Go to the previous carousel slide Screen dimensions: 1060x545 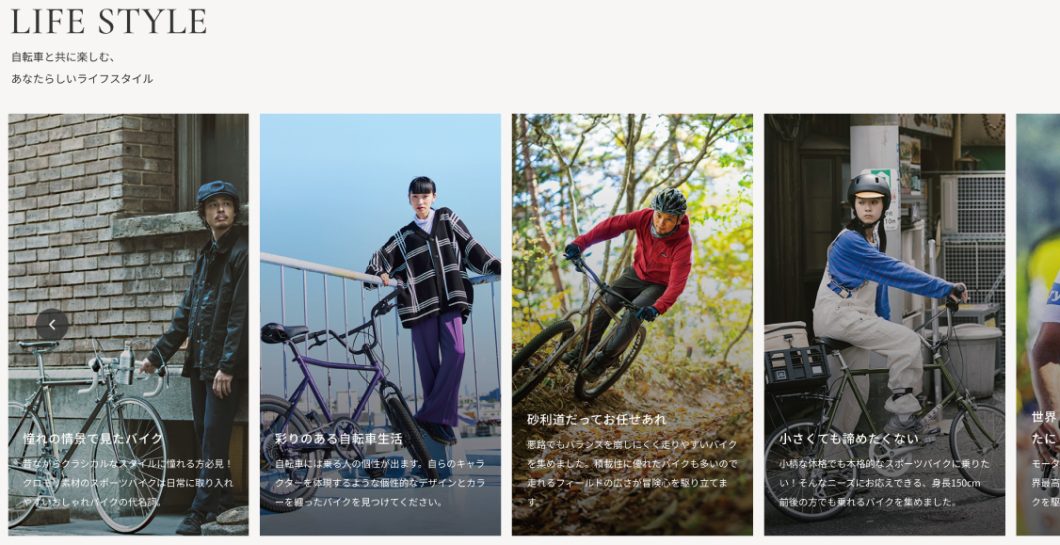pos(52,324)
